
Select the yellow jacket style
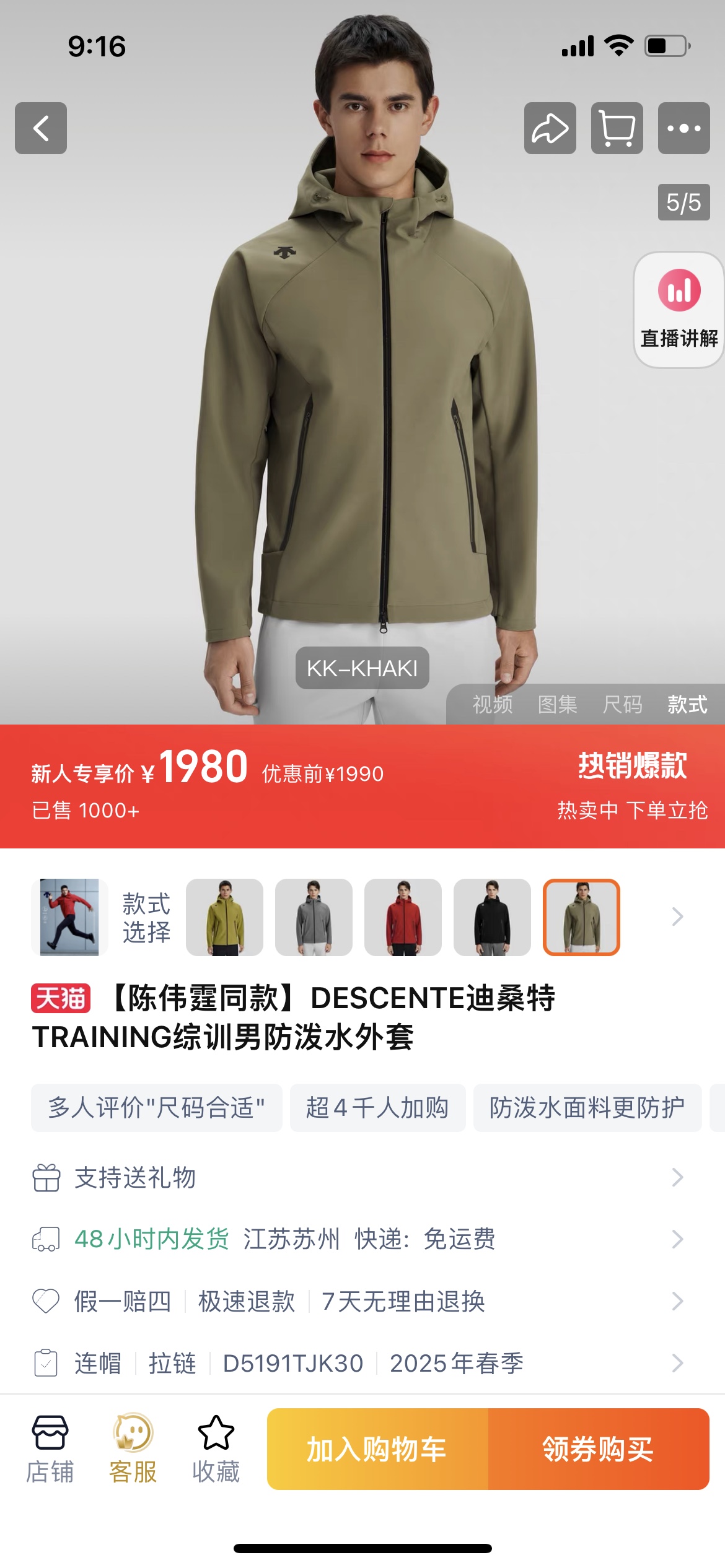(224, 917)
